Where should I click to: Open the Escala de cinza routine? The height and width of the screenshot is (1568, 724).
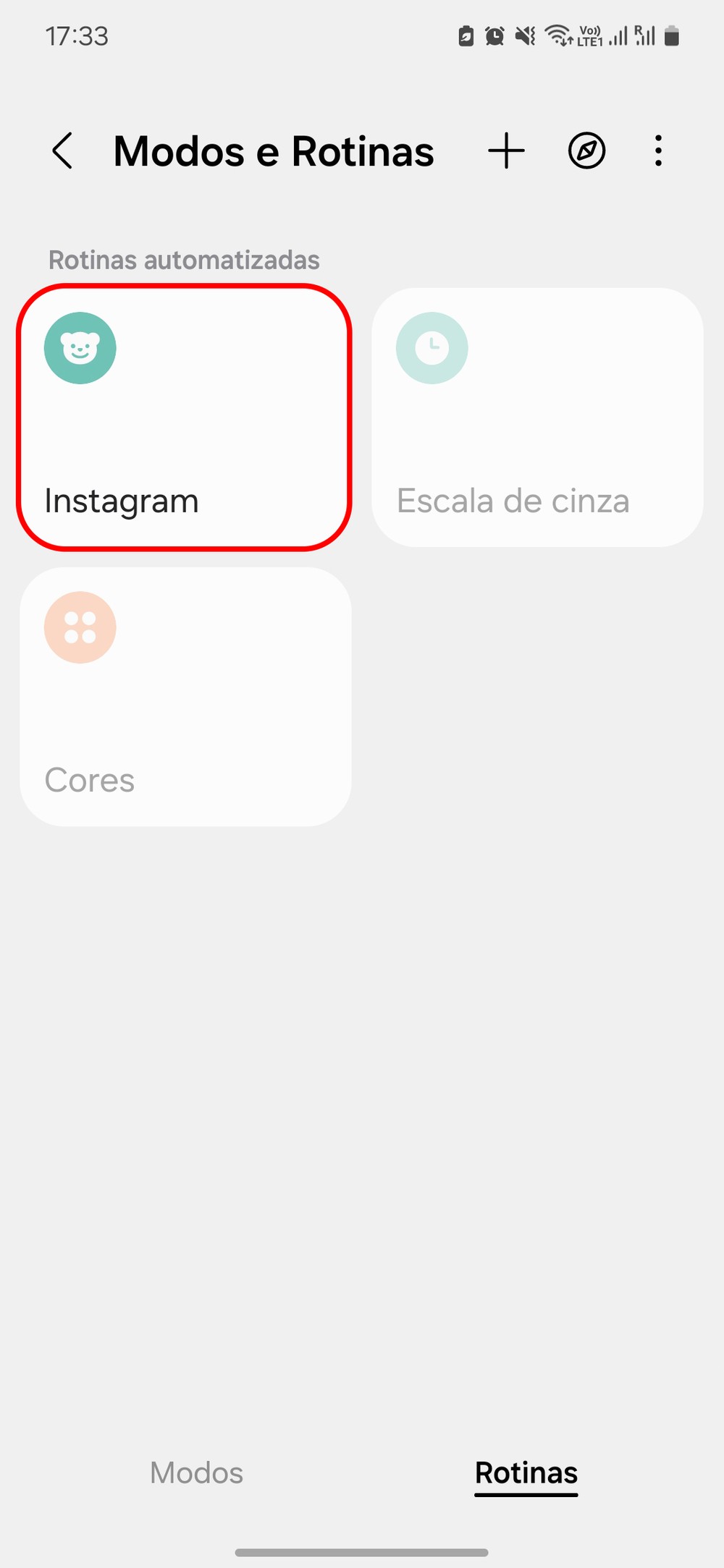(537, 418)
